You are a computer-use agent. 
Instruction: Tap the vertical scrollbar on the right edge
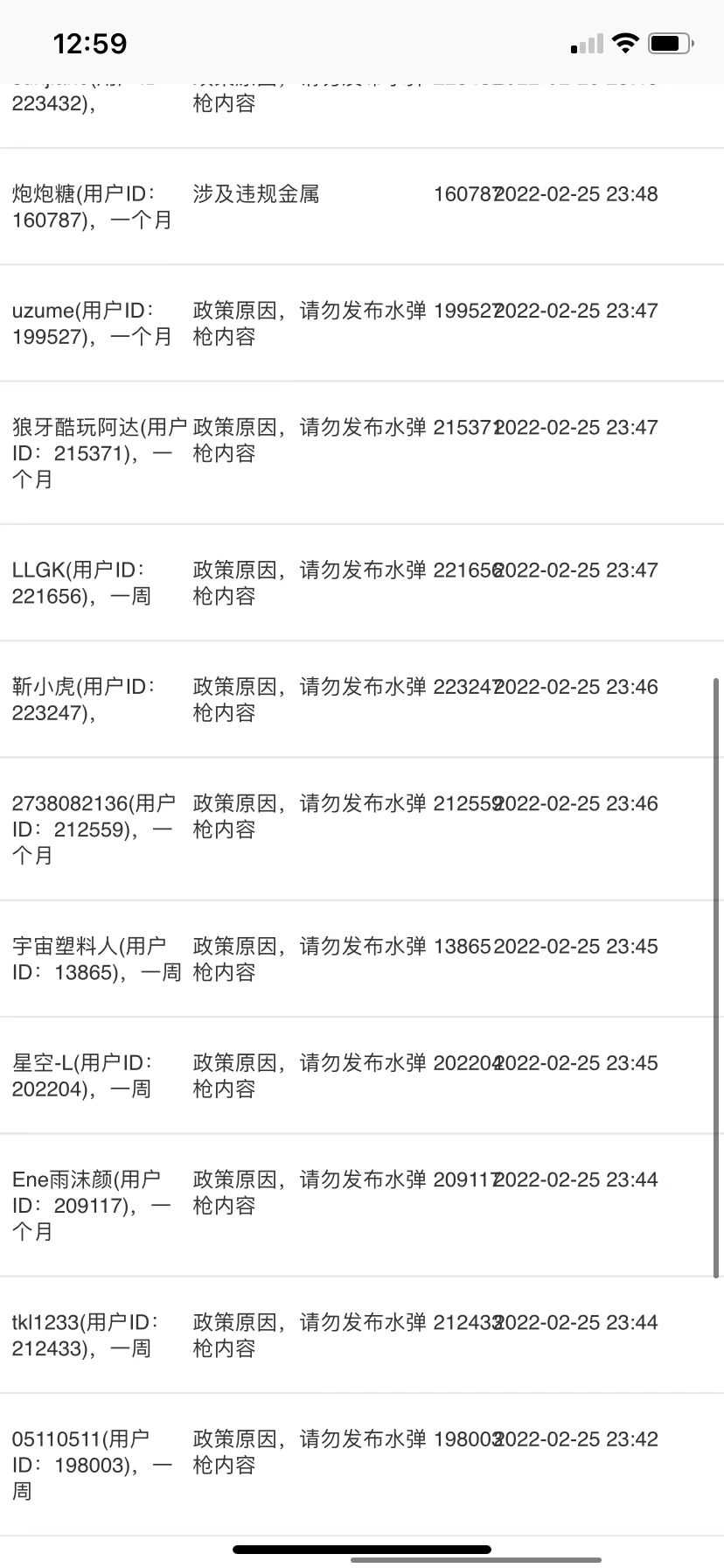[718, 976]
